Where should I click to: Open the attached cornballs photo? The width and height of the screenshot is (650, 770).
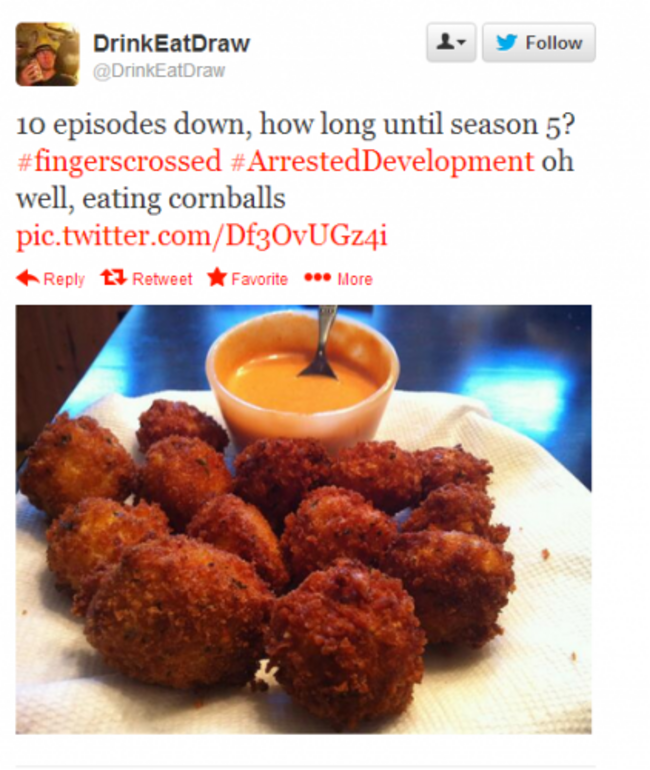pyautogui.click(x=303, y=518)
